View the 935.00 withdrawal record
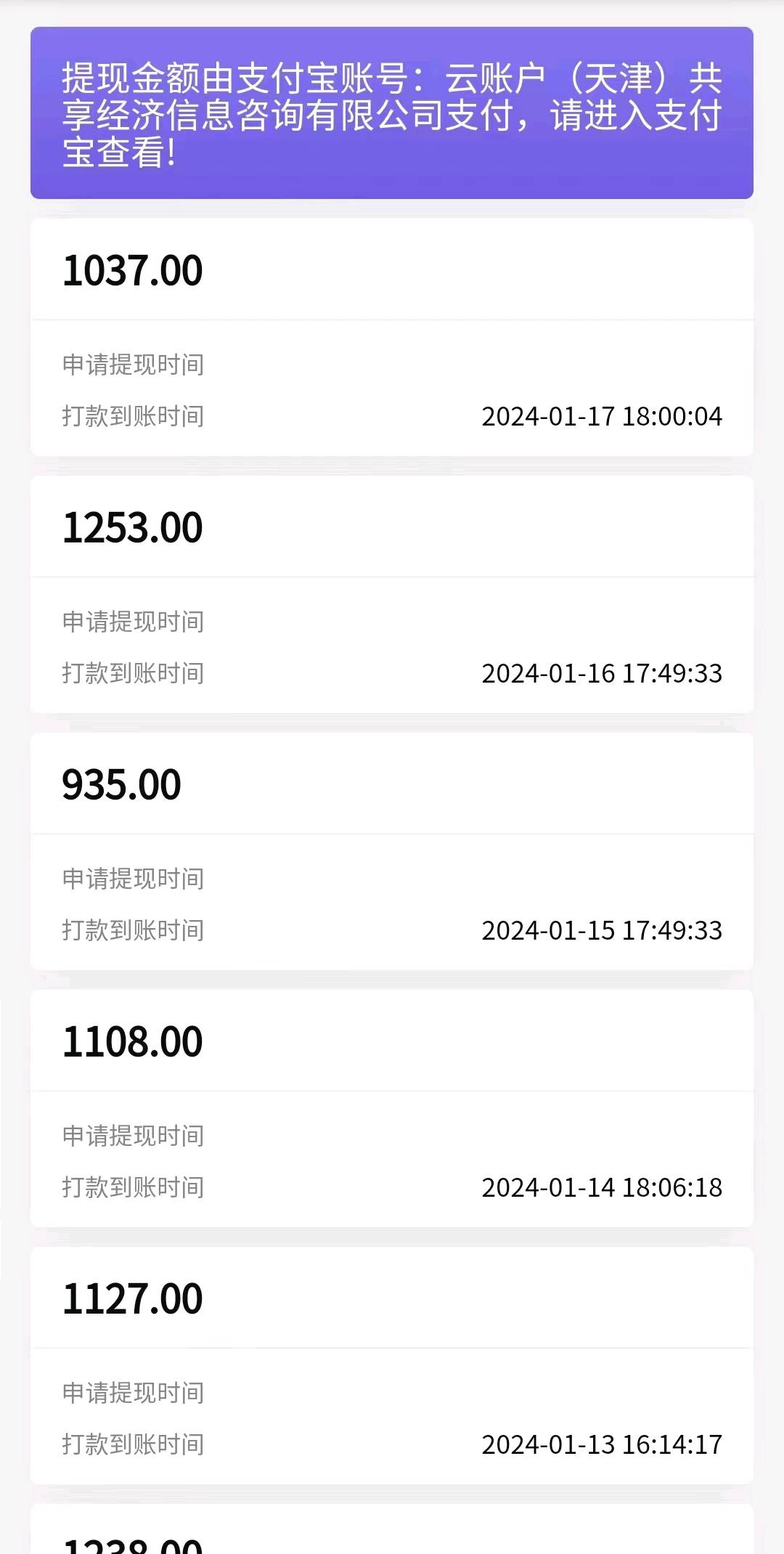This screenshot has width=784, height=1554. click(392, 852)
